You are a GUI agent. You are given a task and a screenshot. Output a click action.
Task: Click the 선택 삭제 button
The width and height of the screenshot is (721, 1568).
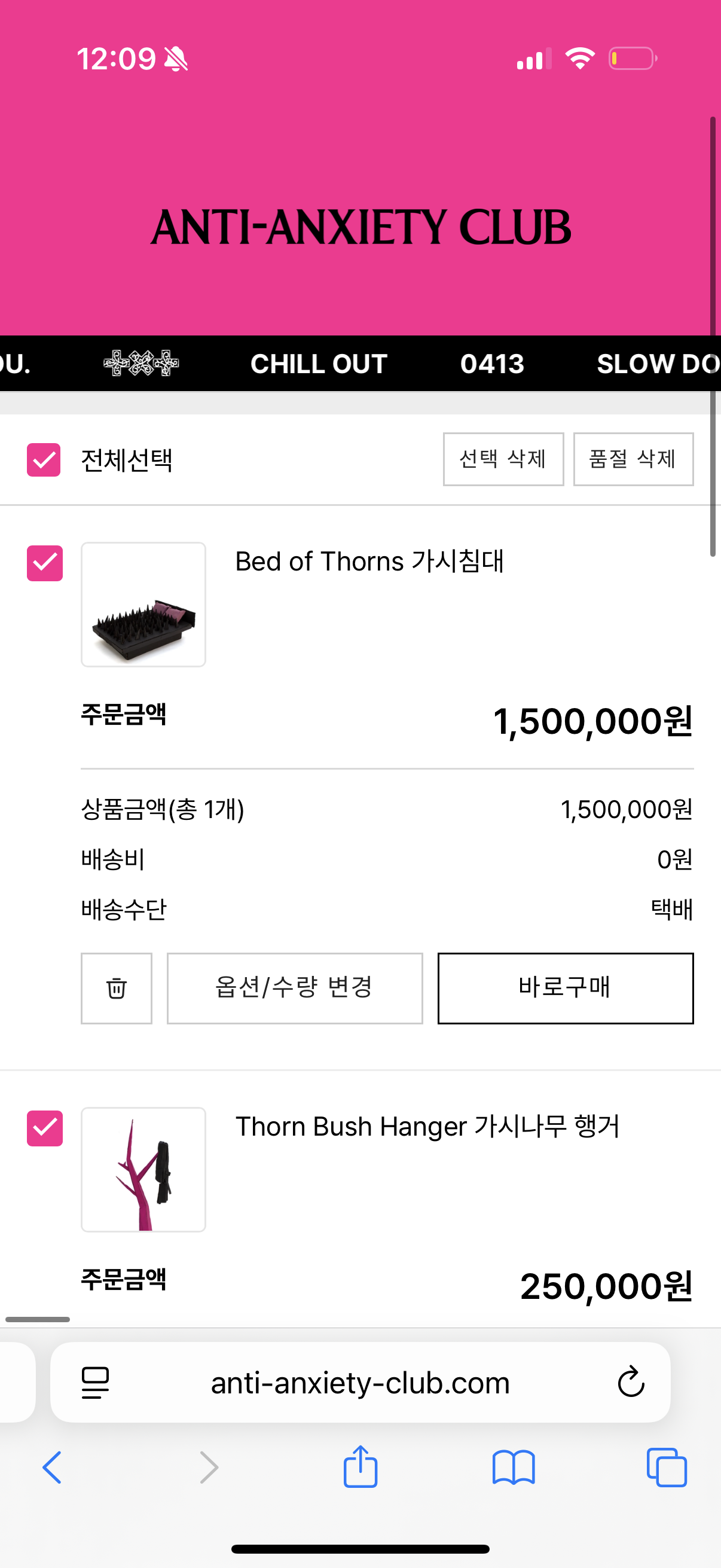pos(503,459)
